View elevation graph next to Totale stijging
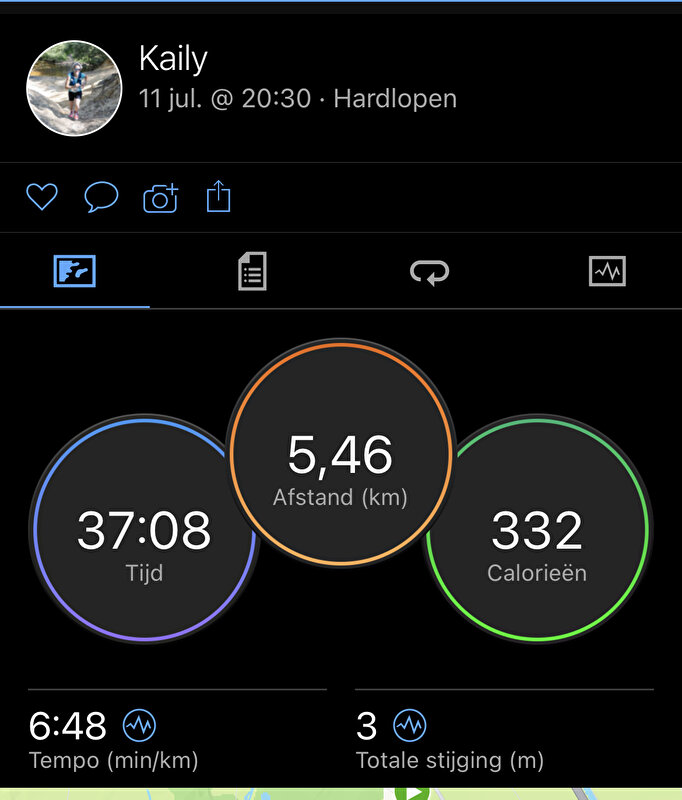This screenshot has width=682, height=800. [x=409, y=725]
